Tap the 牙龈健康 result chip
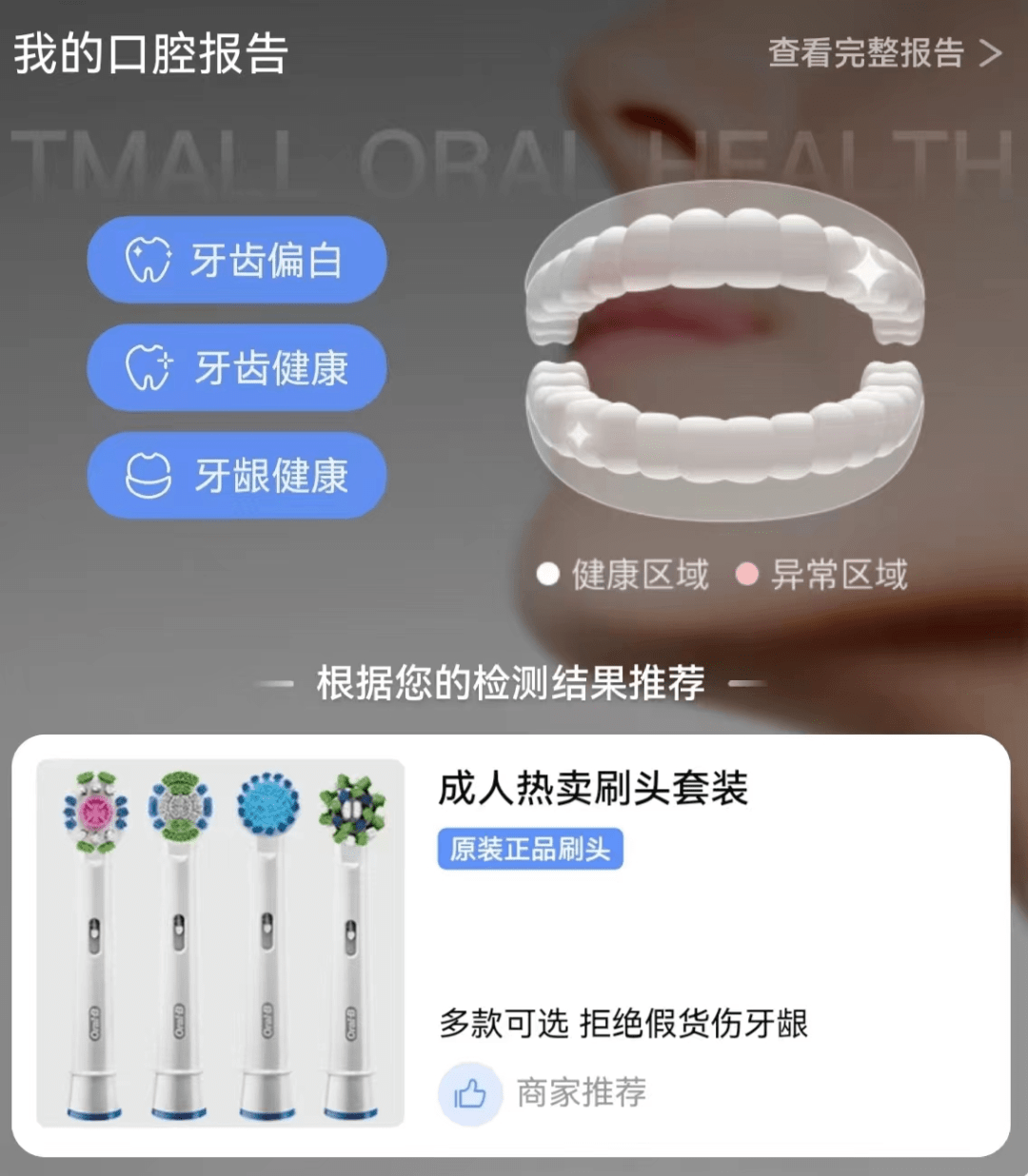Viewport: 1028px width, 1176px height. (x=237, y=476)
